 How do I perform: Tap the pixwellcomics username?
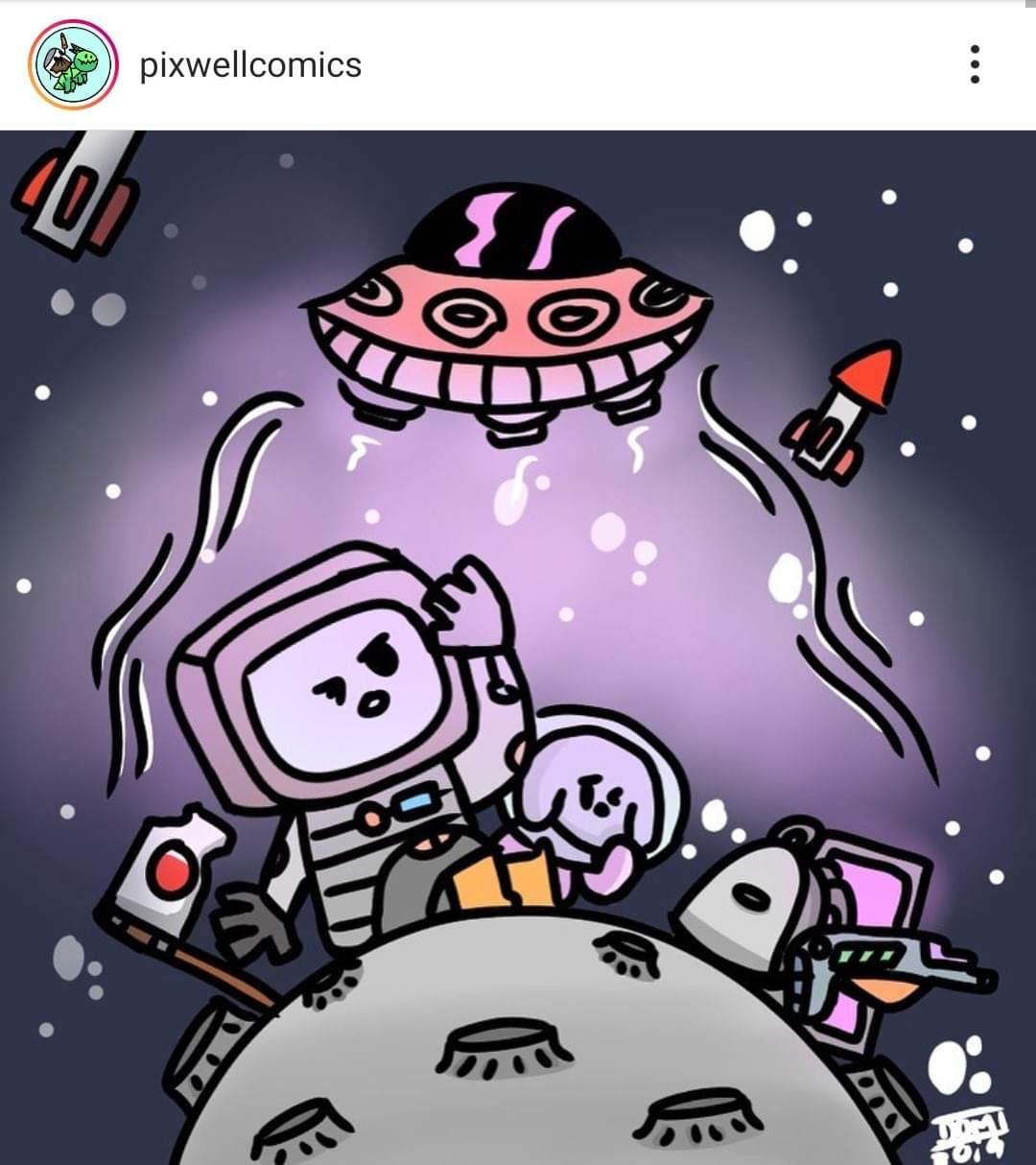[250, 65]
